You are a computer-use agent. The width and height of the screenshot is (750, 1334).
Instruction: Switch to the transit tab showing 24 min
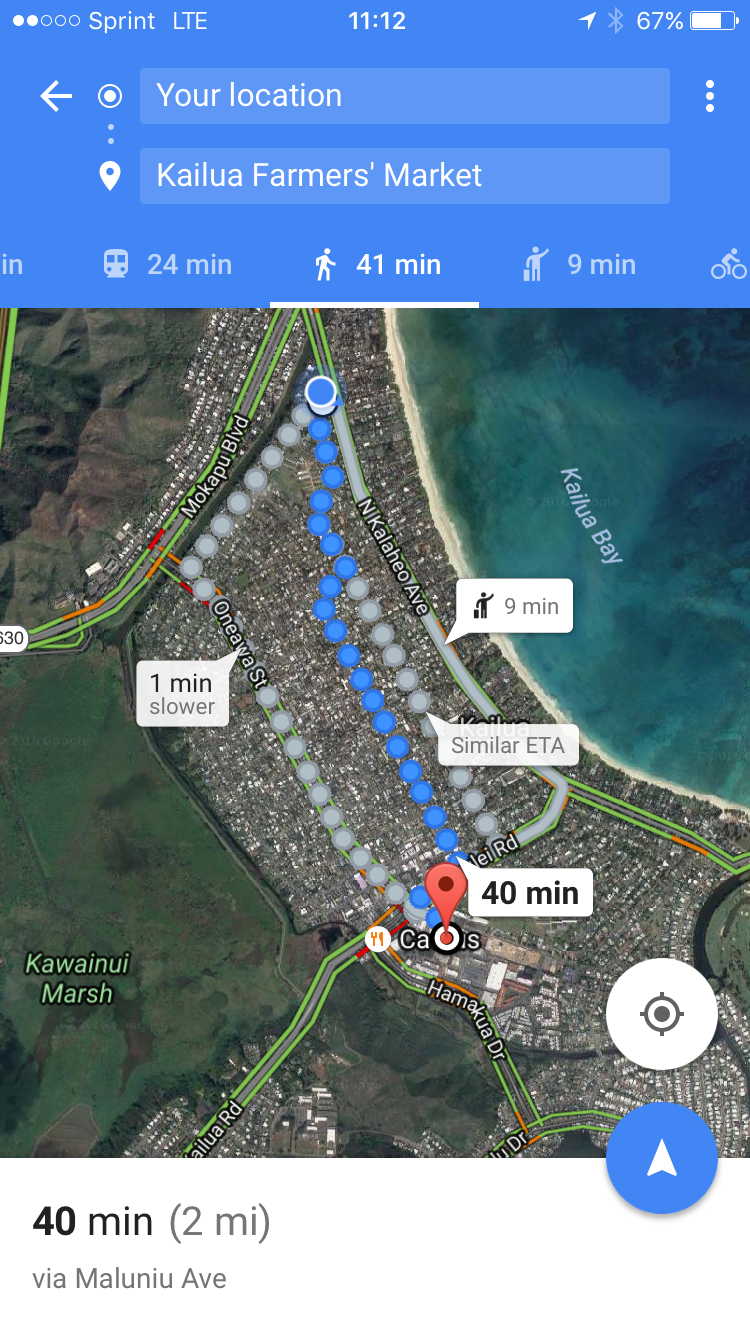pos(168,265)
